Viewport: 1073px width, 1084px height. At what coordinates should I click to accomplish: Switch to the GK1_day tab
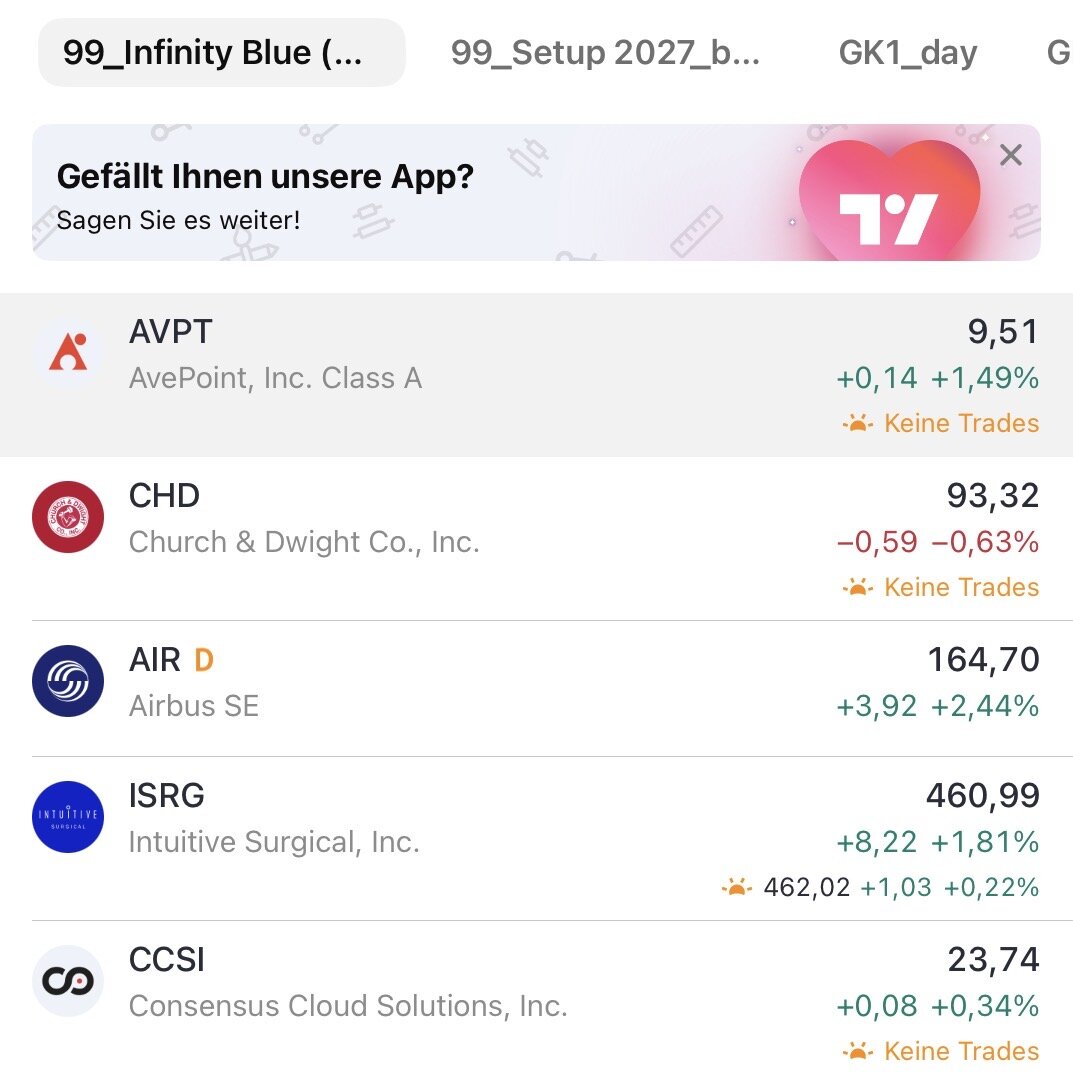(x=907, y=52)
